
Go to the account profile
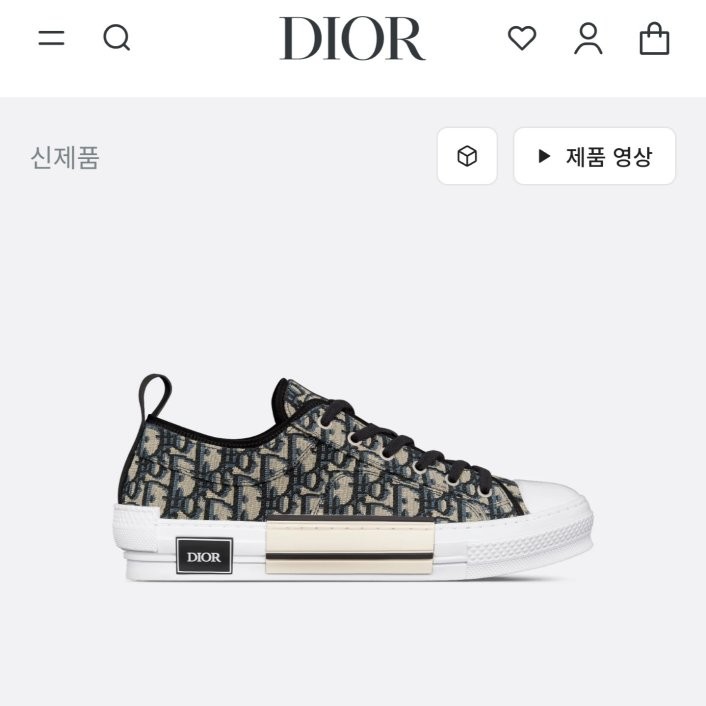(x=588, y=39)
